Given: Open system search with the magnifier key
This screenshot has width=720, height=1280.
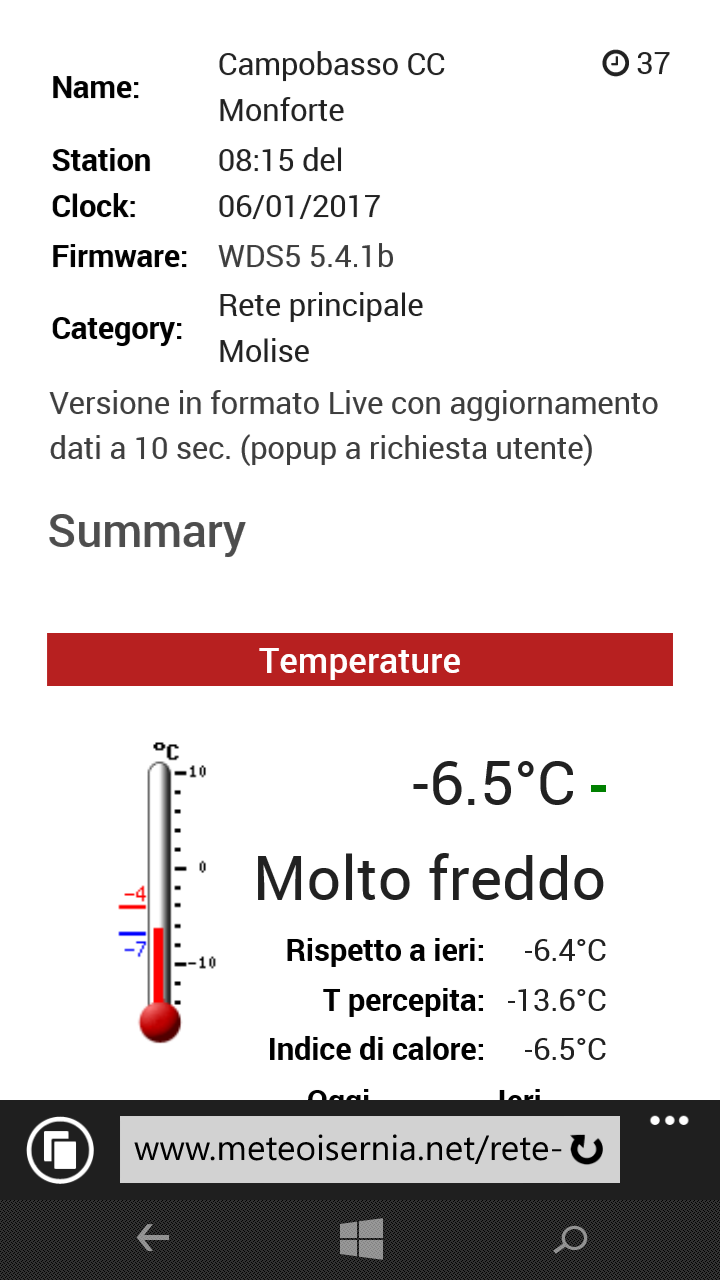Looking at the screenshot, I should tap(570, 1239).
